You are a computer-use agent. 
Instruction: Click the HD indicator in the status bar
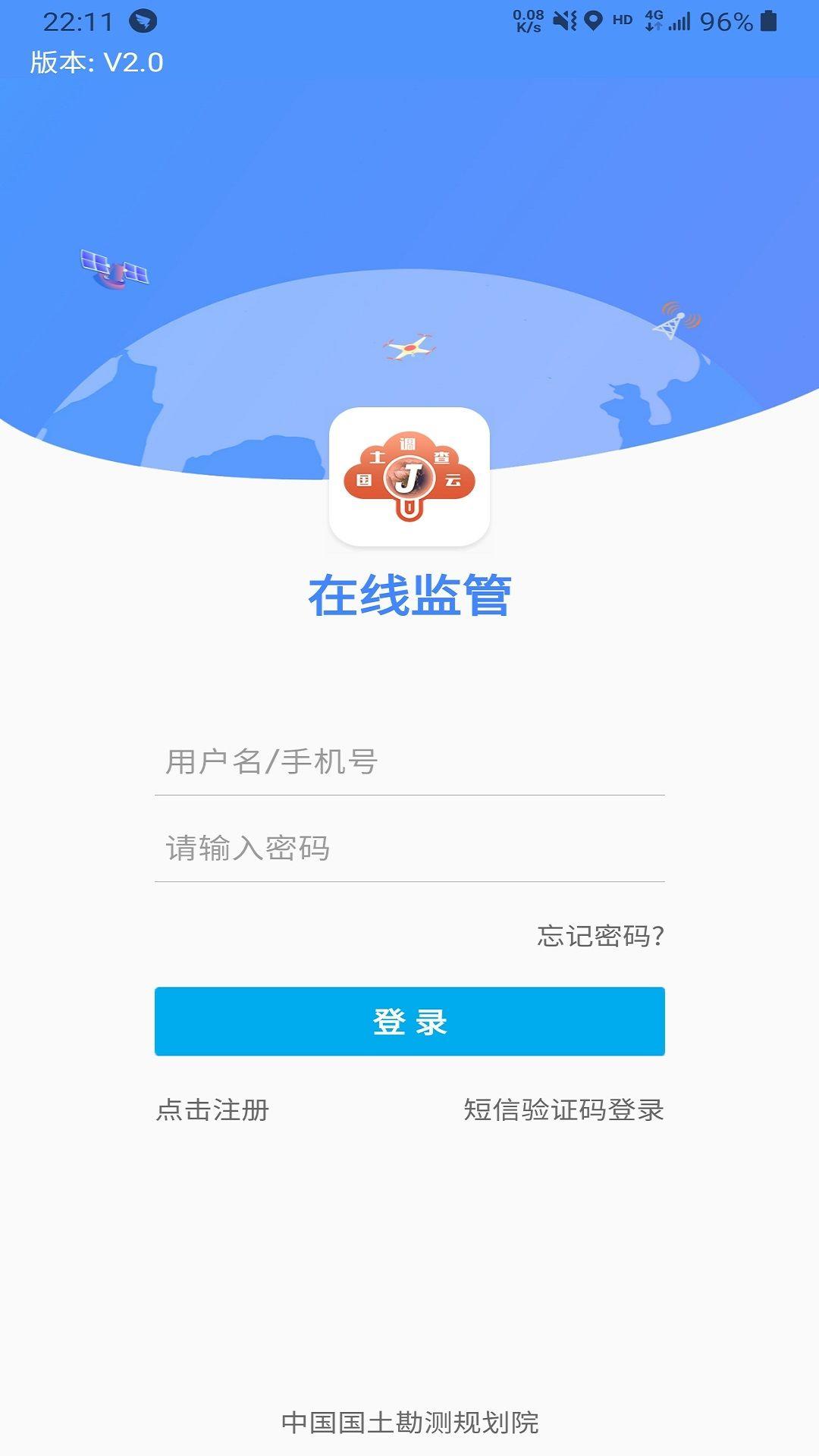coord(623,19)
